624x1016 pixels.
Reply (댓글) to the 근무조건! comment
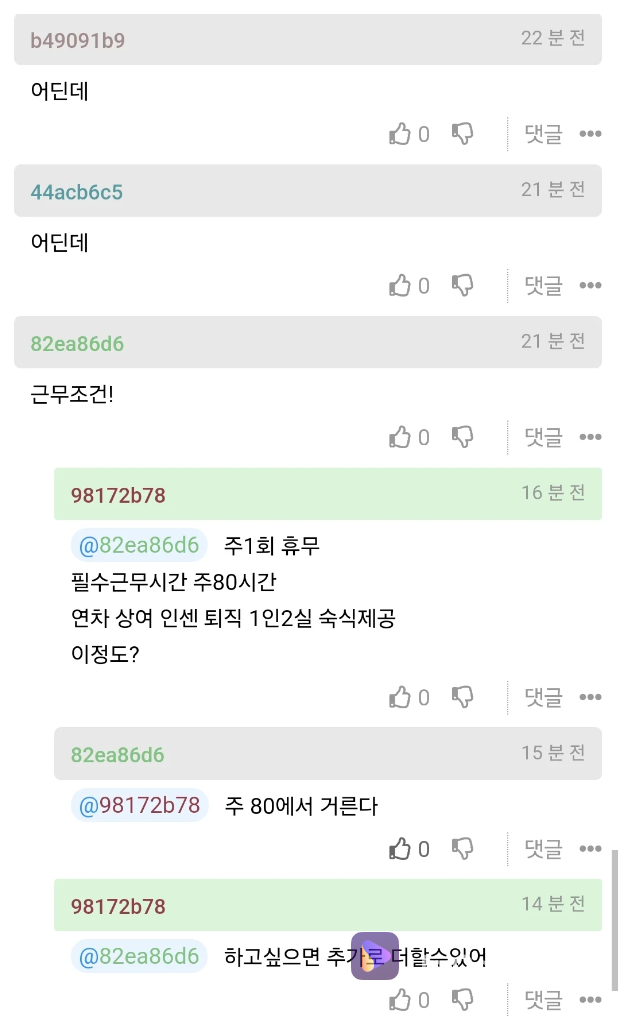click(543, 437)
